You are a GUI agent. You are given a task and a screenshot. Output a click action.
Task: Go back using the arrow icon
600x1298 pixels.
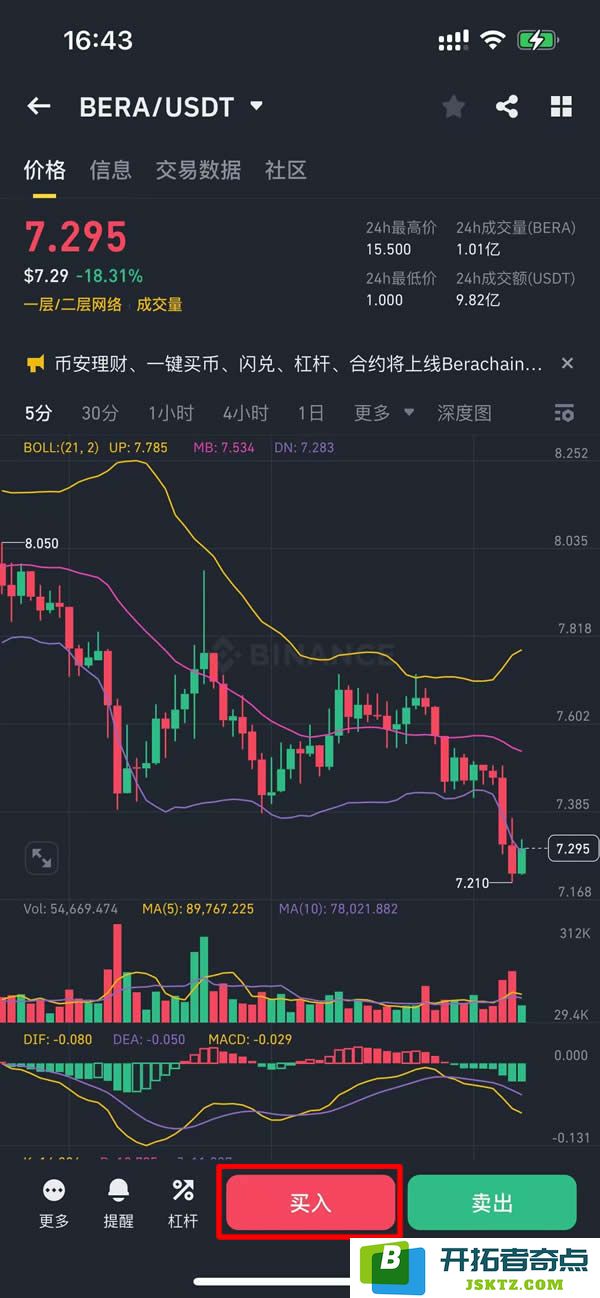38,106
